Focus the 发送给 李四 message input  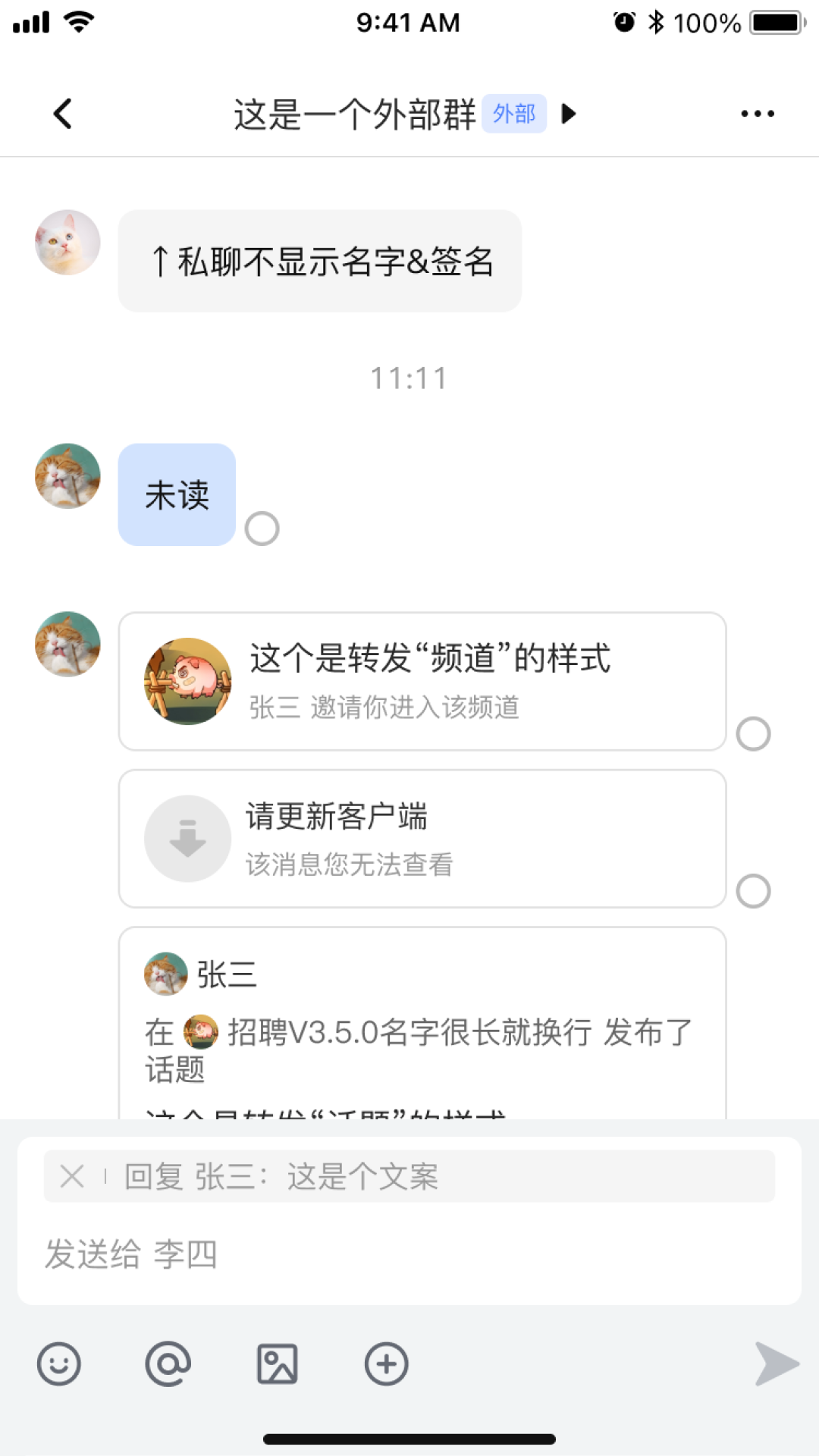tap(409, 1254)
